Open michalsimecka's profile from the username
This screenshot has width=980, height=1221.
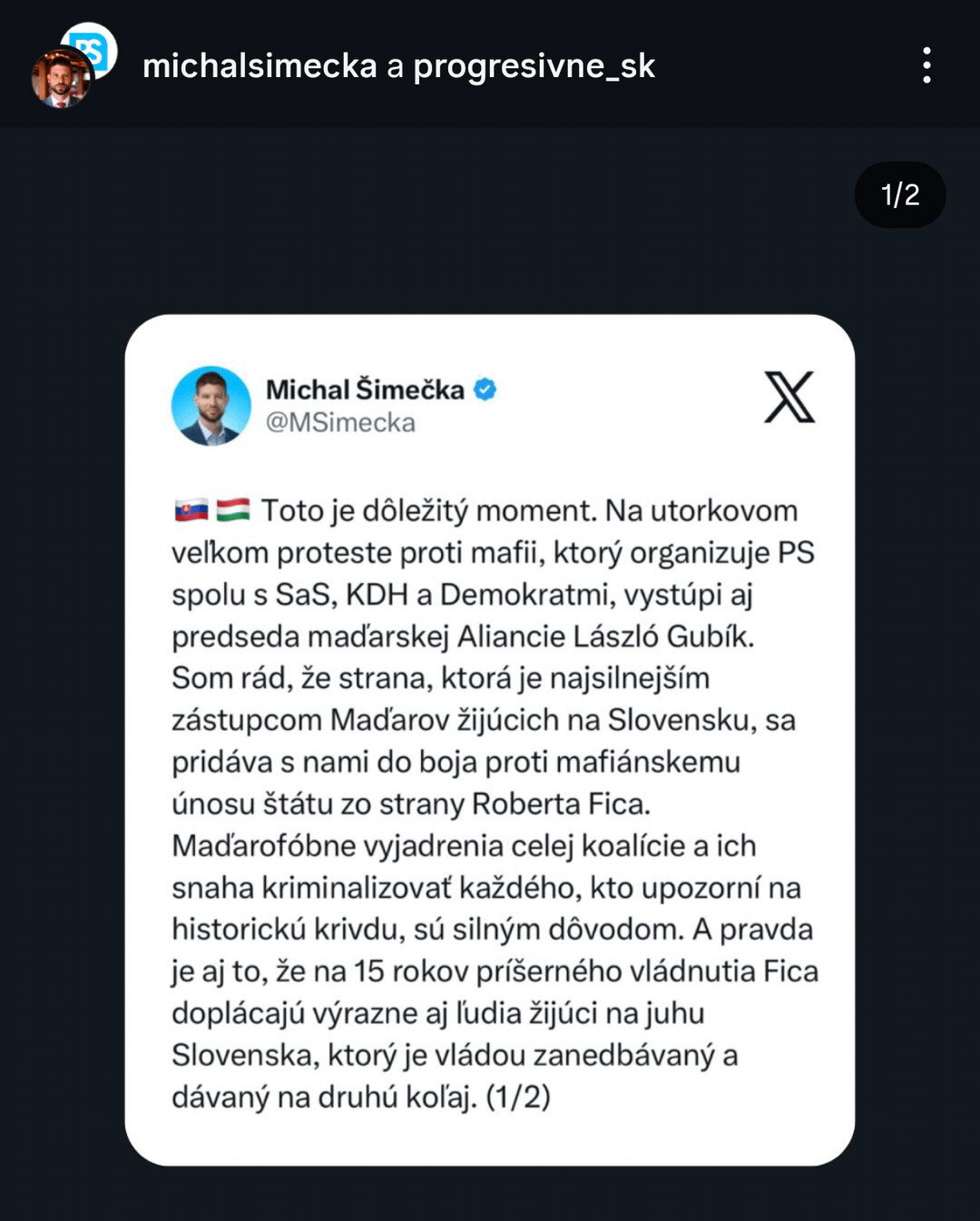coord(259,65)
